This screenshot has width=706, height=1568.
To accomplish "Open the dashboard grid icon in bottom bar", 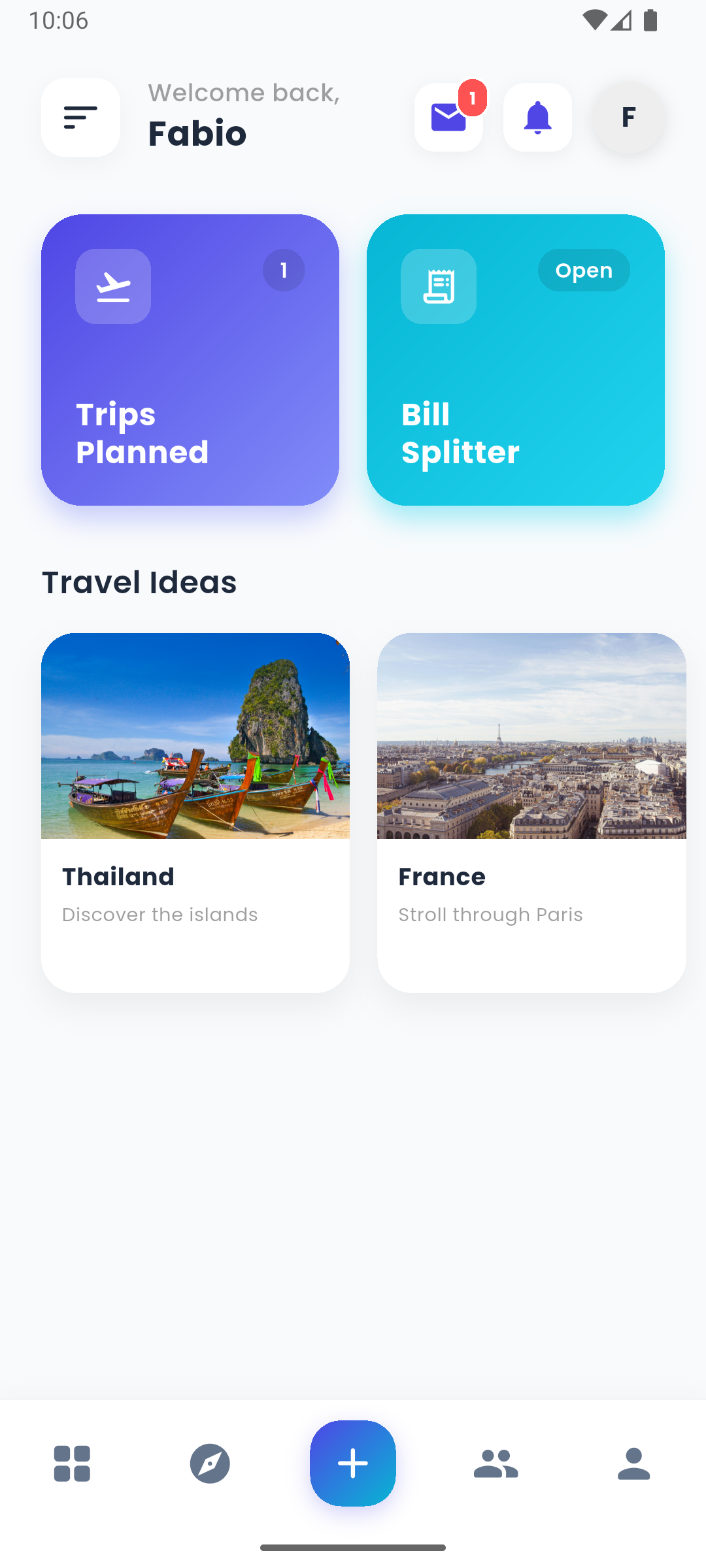I will coord(72,1463).
